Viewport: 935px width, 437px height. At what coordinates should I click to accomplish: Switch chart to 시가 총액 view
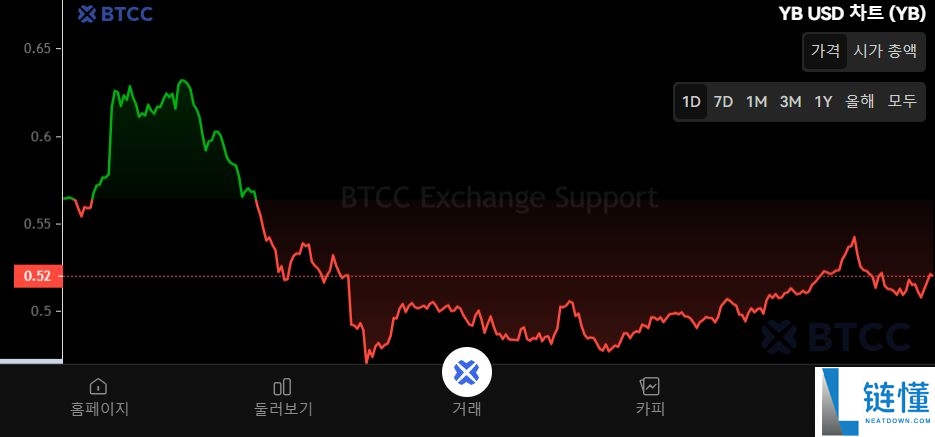click(883, 51)
